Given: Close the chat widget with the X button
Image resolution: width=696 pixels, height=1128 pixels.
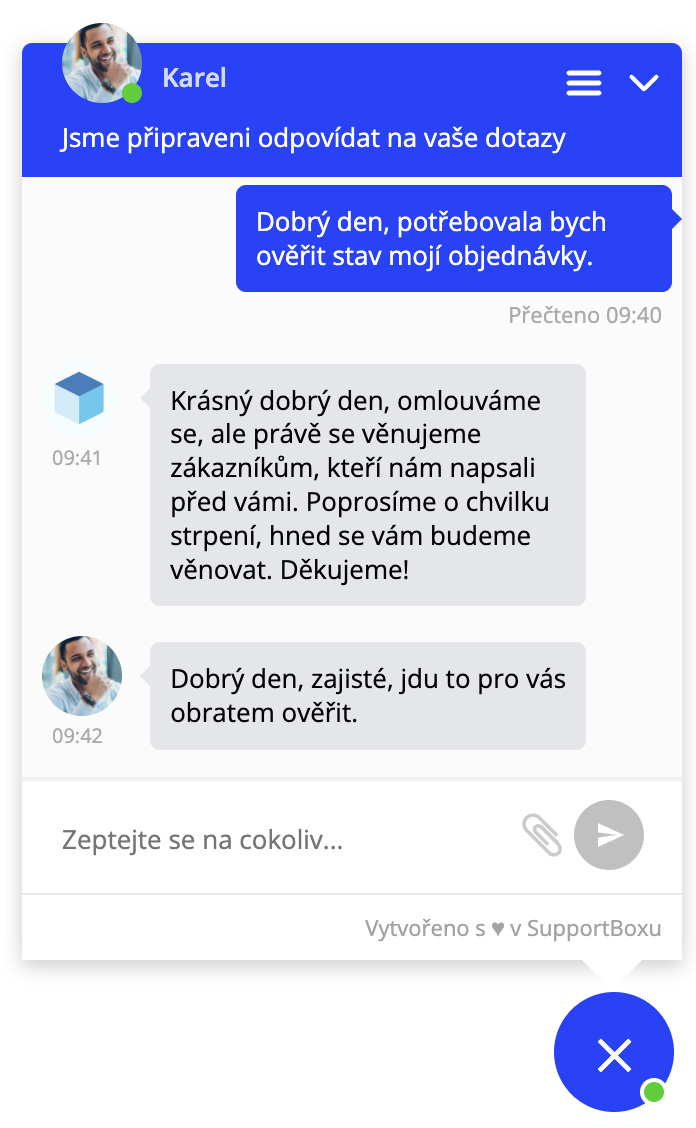Looking at the screenshot, I should (613, 1054).
